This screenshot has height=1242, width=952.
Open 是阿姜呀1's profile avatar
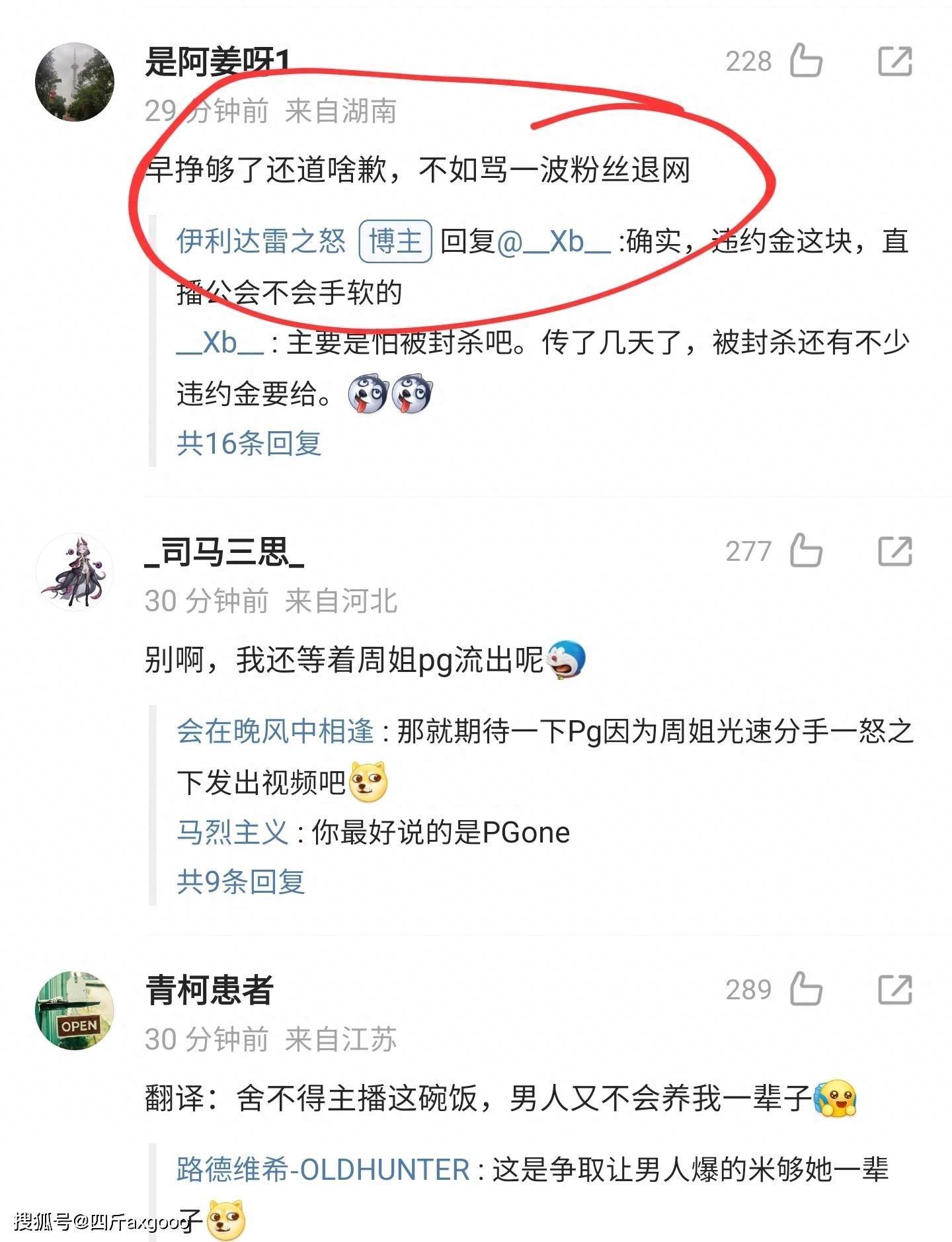tap(75, 82)
